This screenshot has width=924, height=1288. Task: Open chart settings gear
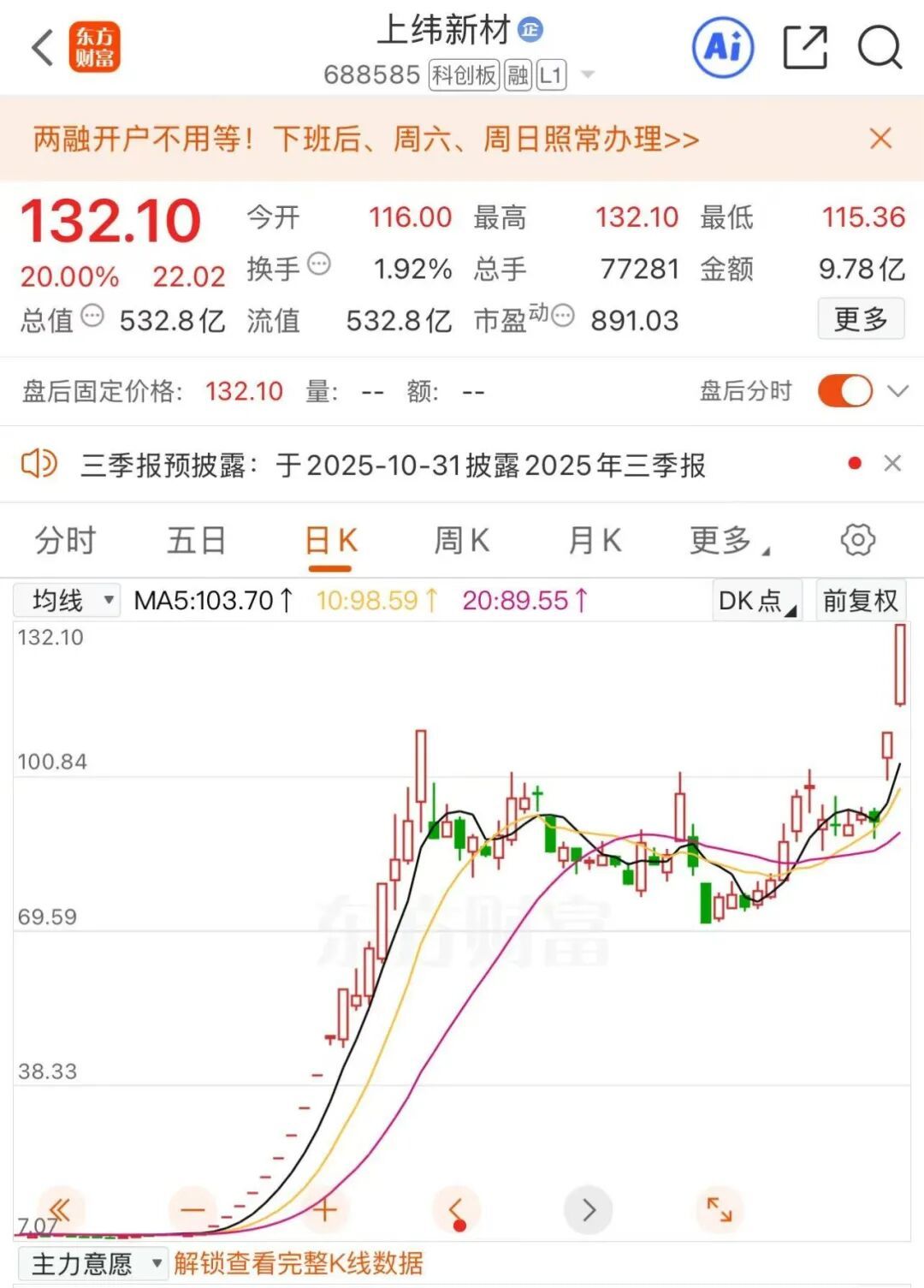click(x=857, y=540)
